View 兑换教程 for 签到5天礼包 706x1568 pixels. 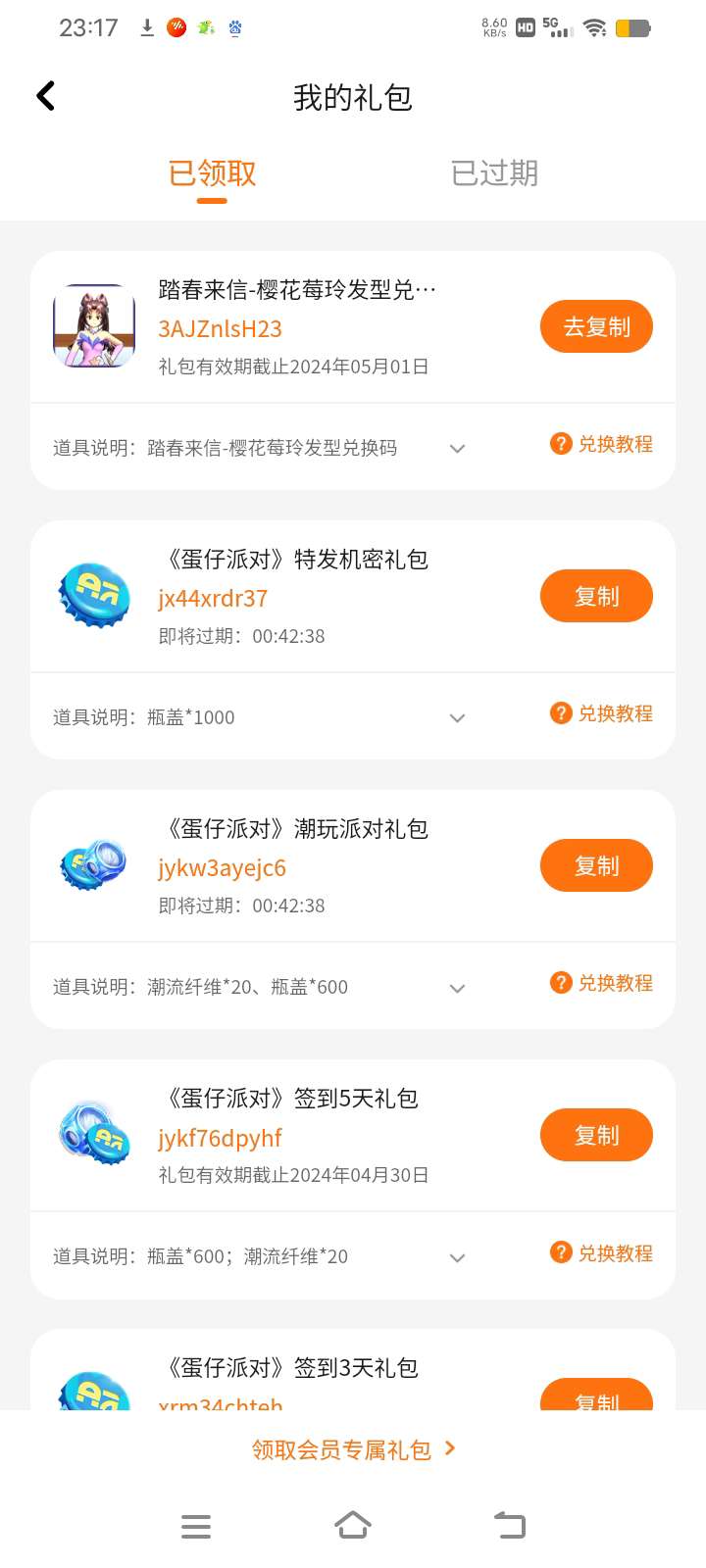tap(602, 1253)
